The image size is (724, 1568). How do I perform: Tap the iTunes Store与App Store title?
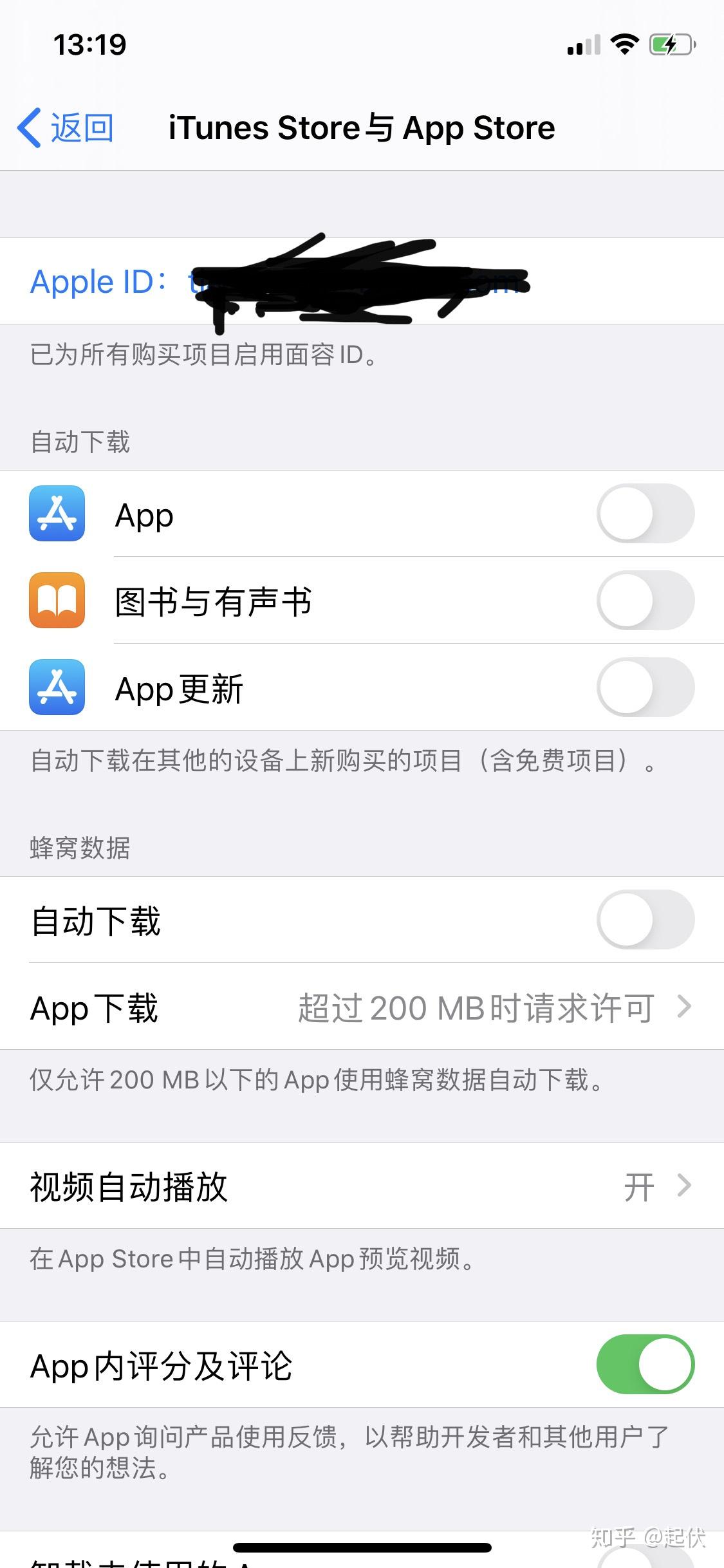point(362,127)
